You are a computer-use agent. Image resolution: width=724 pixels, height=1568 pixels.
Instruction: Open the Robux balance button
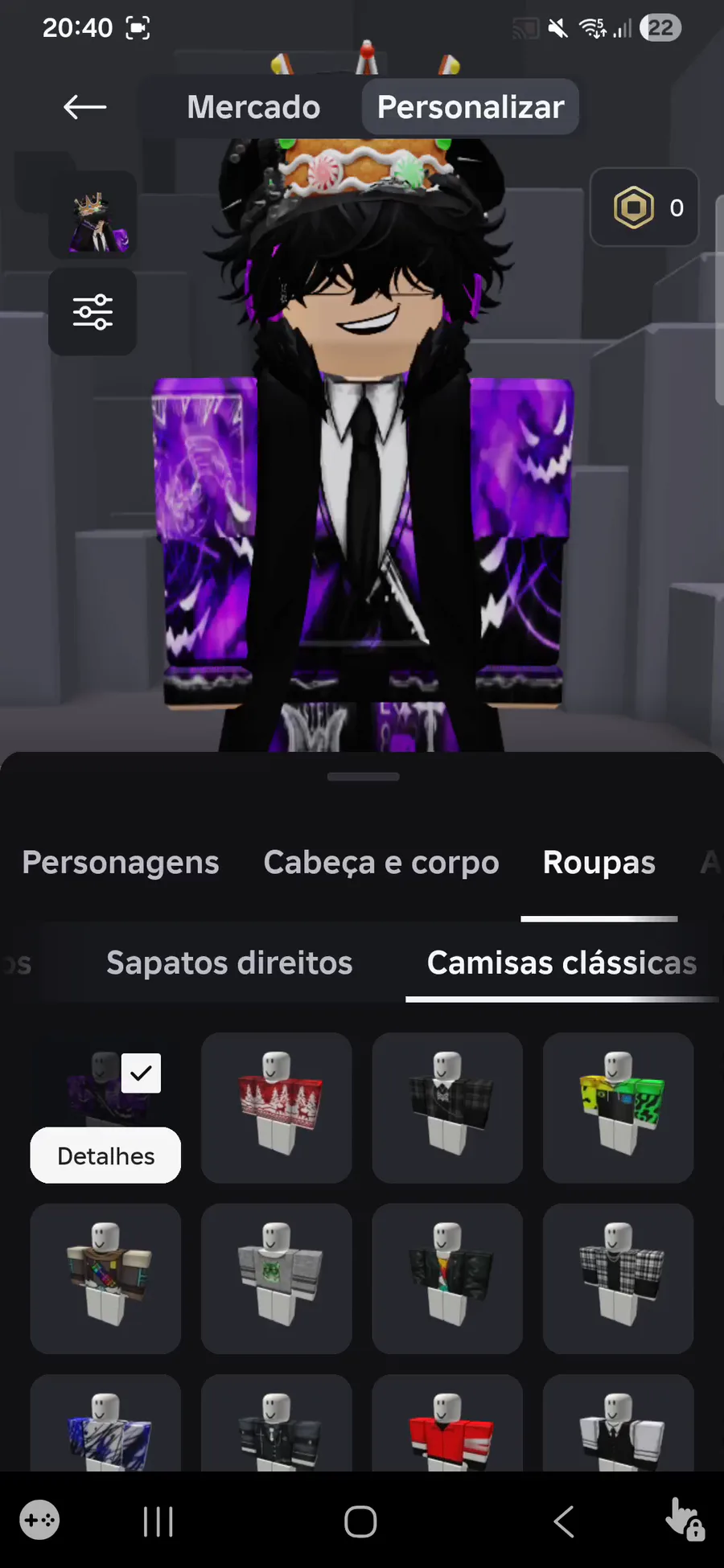tap(644, 207)
